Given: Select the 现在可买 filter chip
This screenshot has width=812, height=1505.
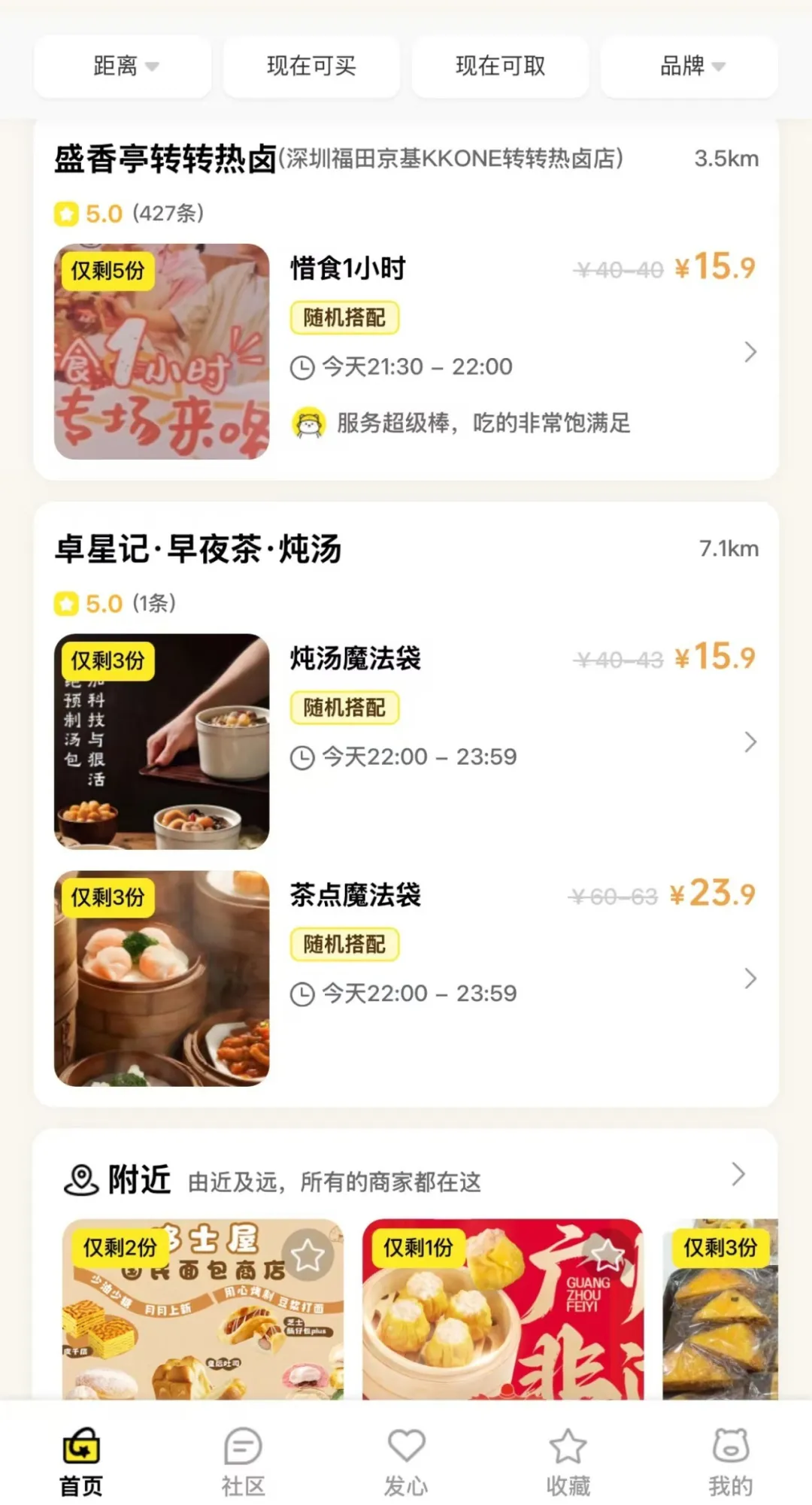Looking at the screenshot, I should pos(311,66).
